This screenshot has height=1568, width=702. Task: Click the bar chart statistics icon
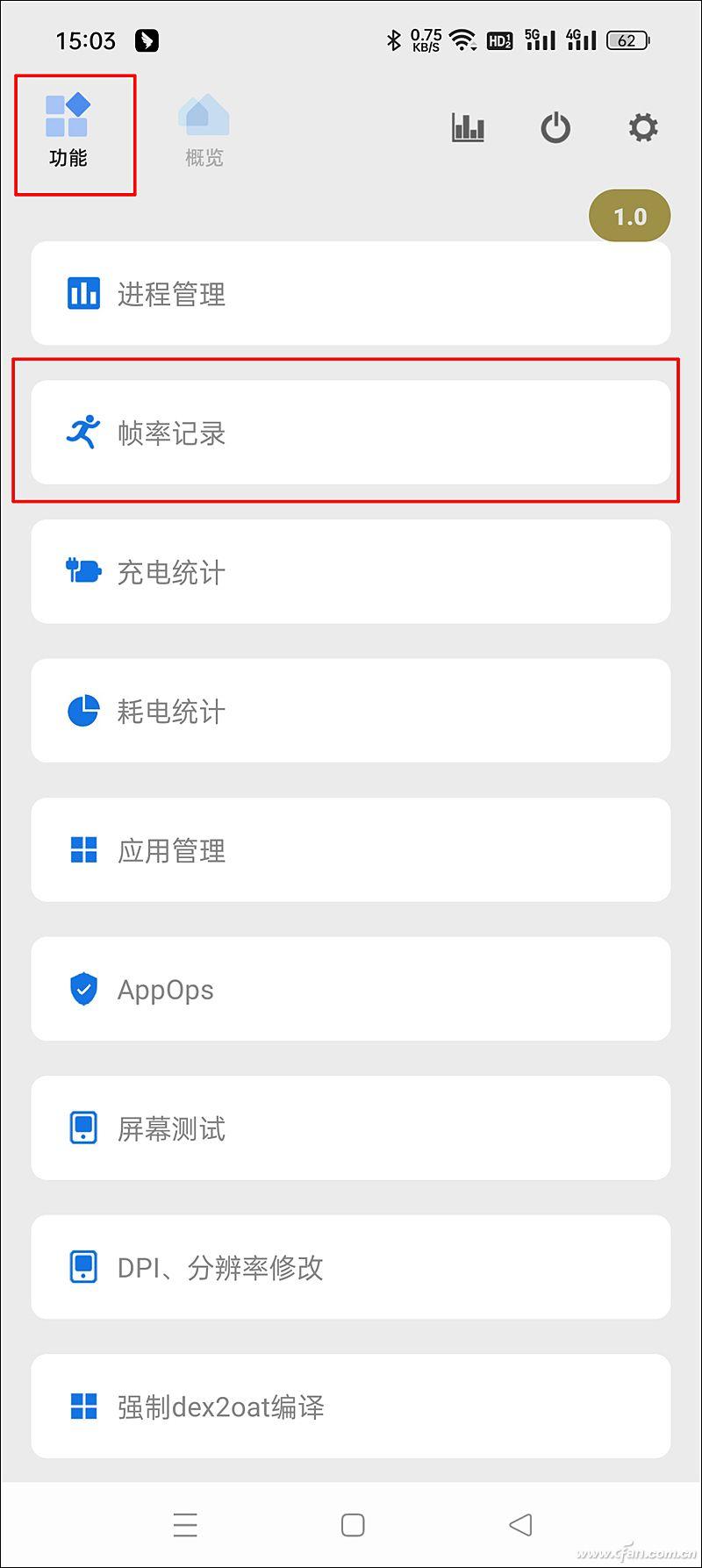click(x=467, y=126)
